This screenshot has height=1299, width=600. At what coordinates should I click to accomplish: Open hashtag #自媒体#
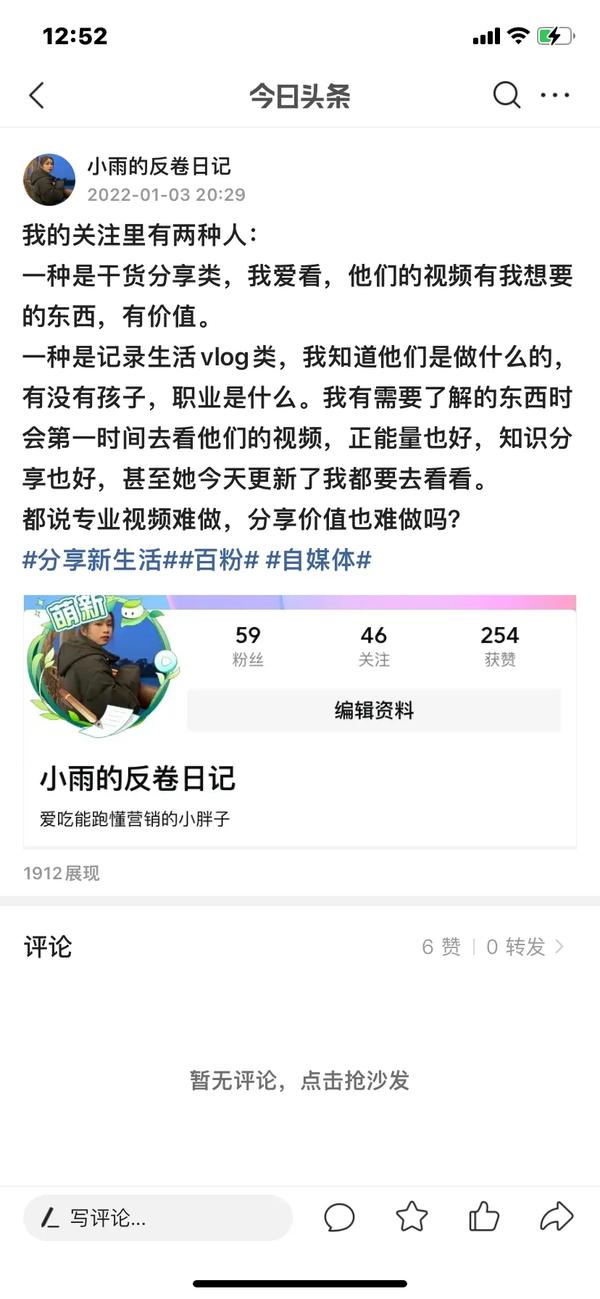pyautogui.click(x=318, y=560)
